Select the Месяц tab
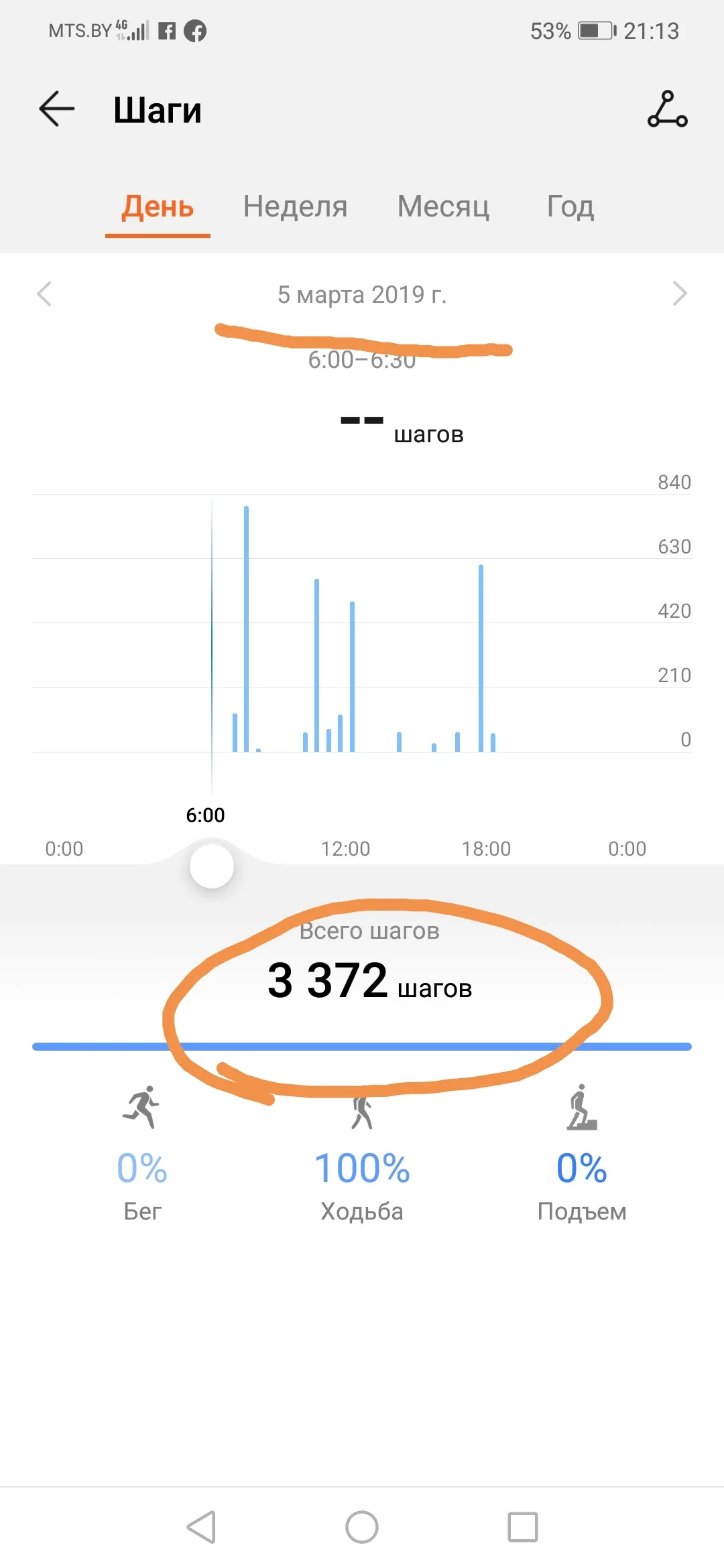724x1568 pixels. pyautogui.click(x=442, y=207)
